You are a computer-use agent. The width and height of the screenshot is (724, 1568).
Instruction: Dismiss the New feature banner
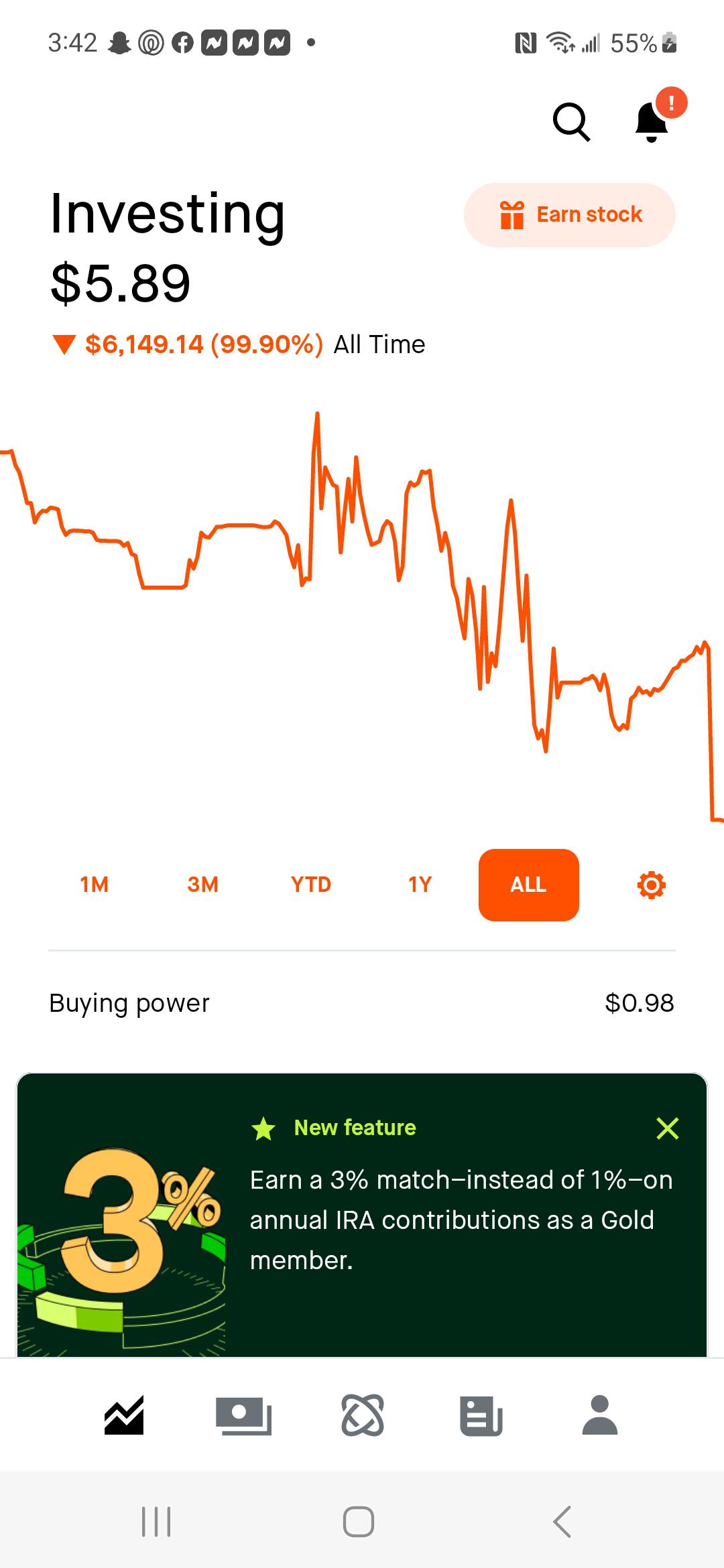pos(668,1128)
